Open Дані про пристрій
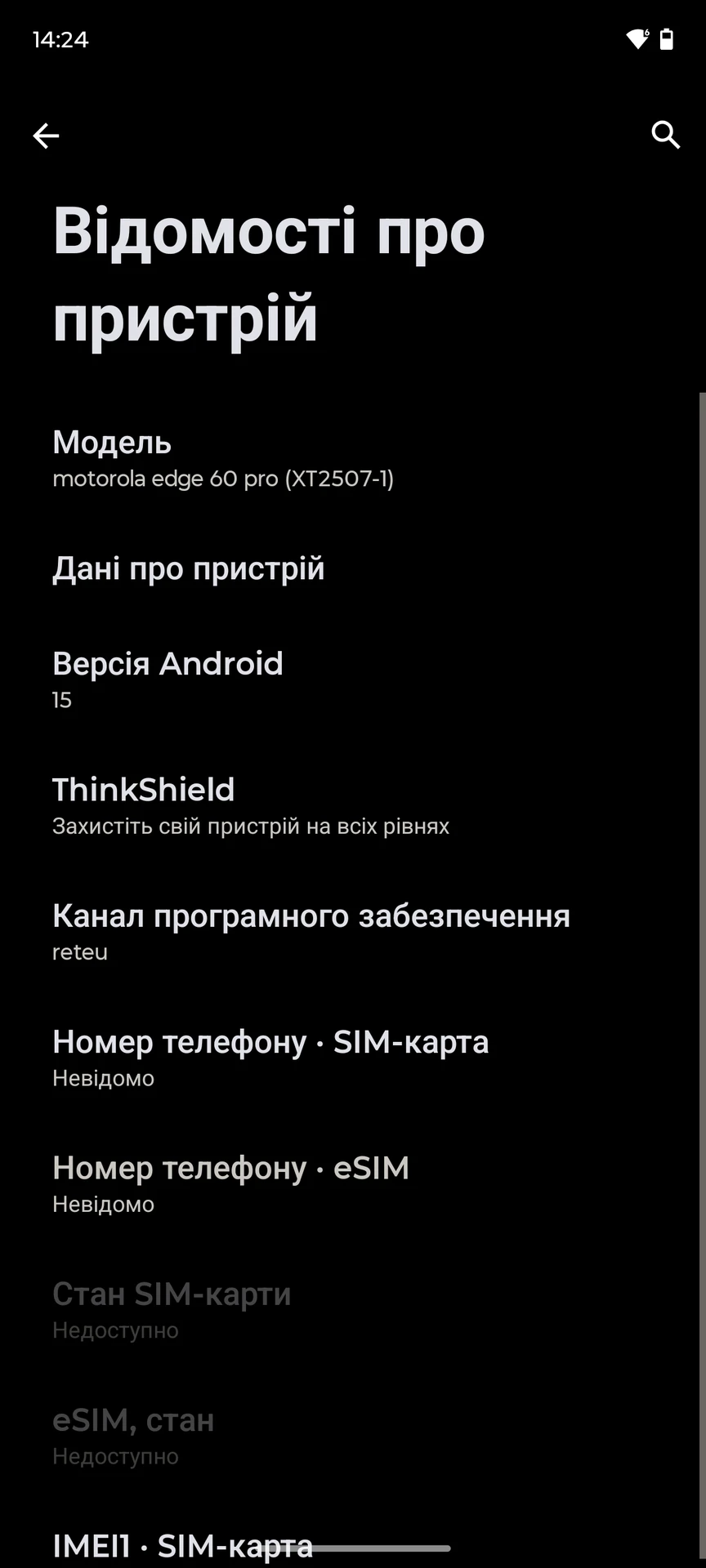Screen dimensions: 706x1568 tap(353, 569)
